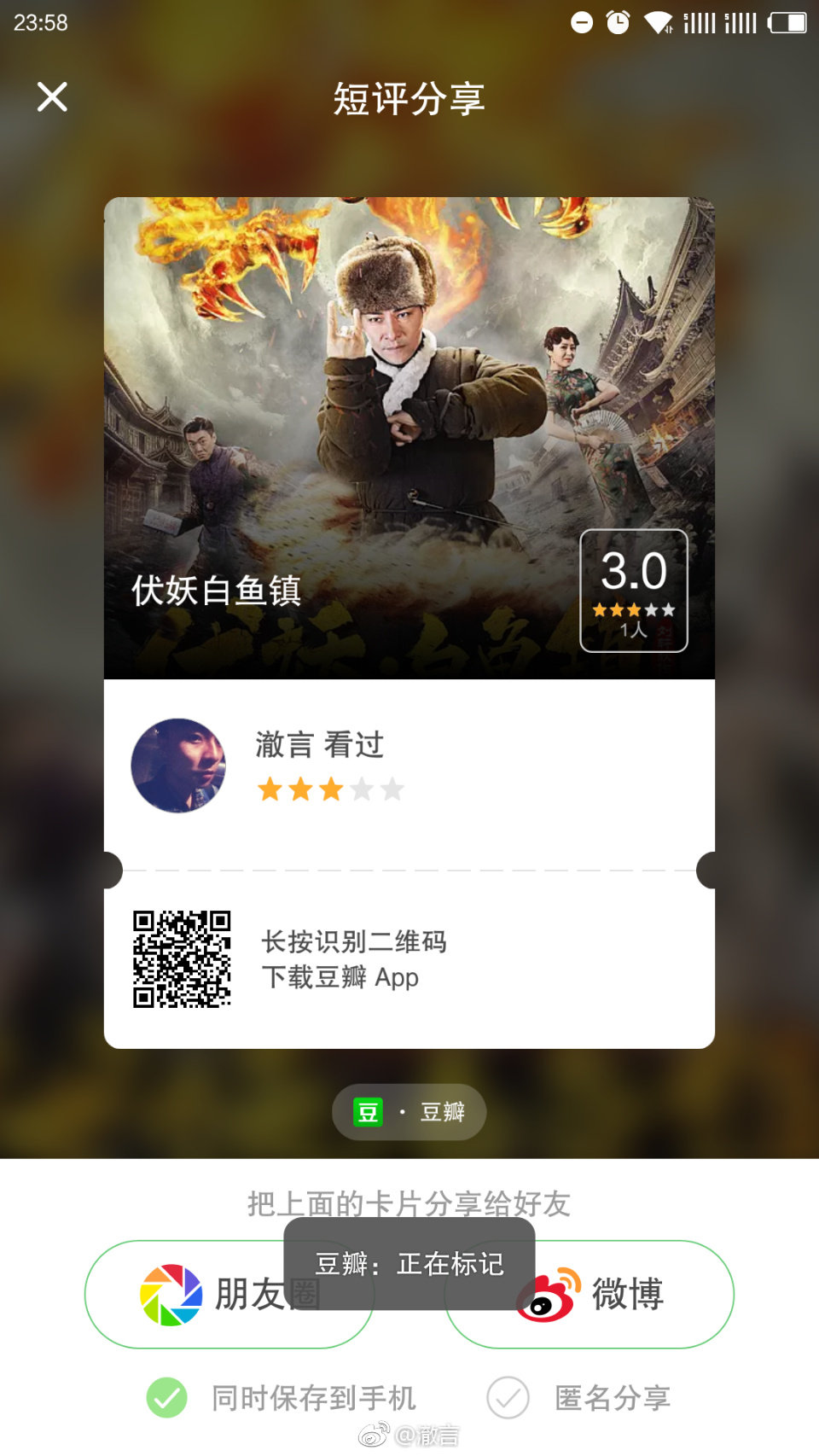Tap the battery indicator in status bar
Image resolution: width=819 pixels, height=1456 pixels.
coord(786,23)
